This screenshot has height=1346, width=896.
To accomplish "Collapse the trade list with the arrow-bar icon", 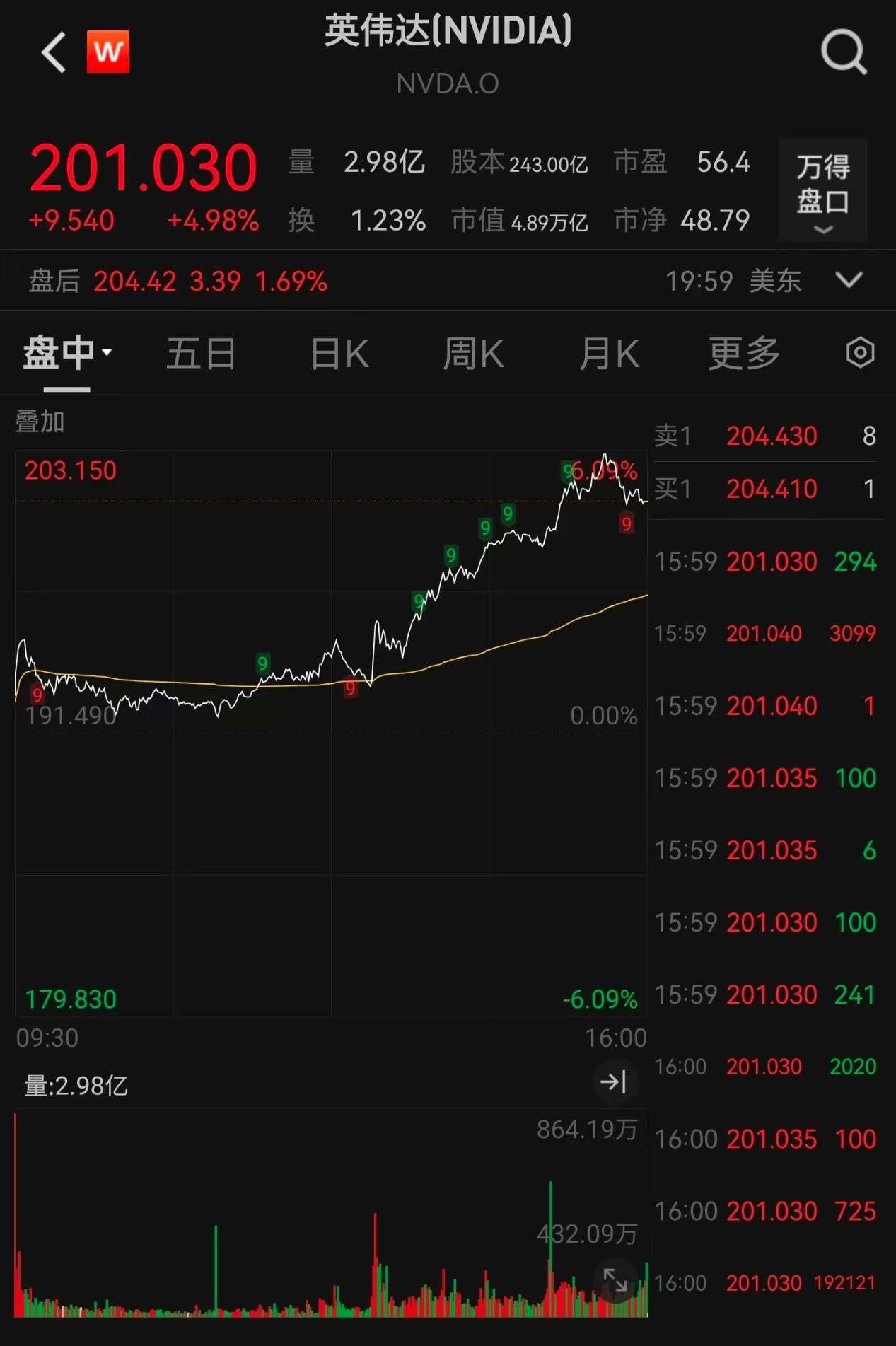I will (x=613, y=1082).
